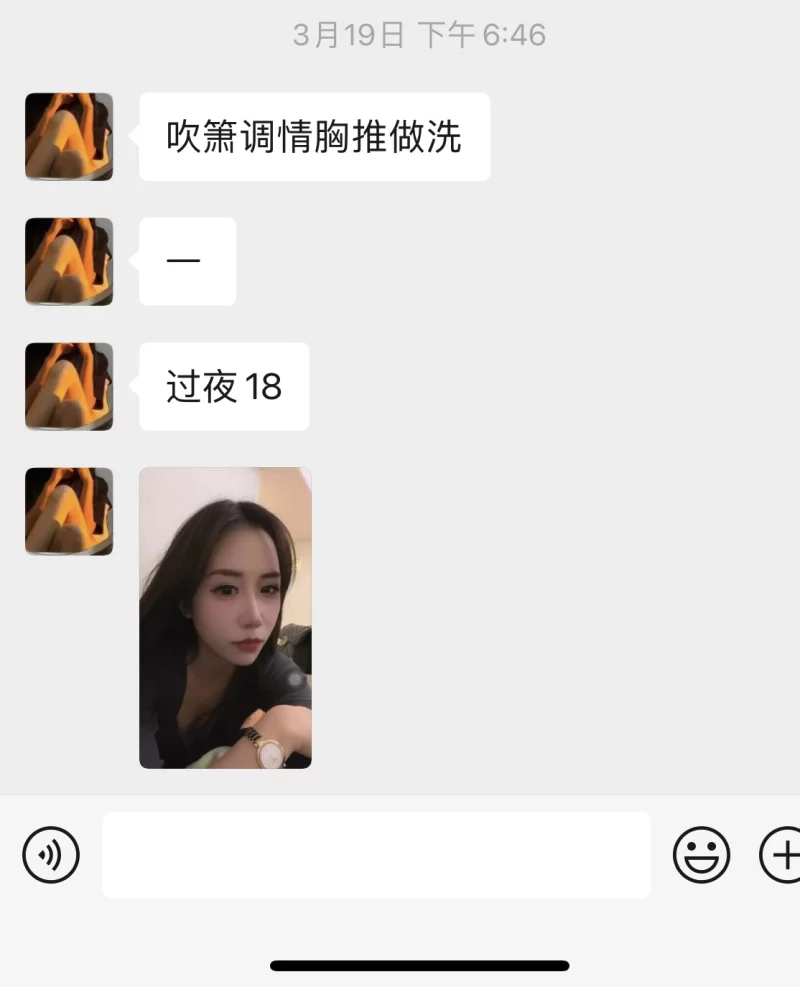The height and width of the screenshot is (987, 800).
Task: Switch to voice message input
Action: [51, 855]
